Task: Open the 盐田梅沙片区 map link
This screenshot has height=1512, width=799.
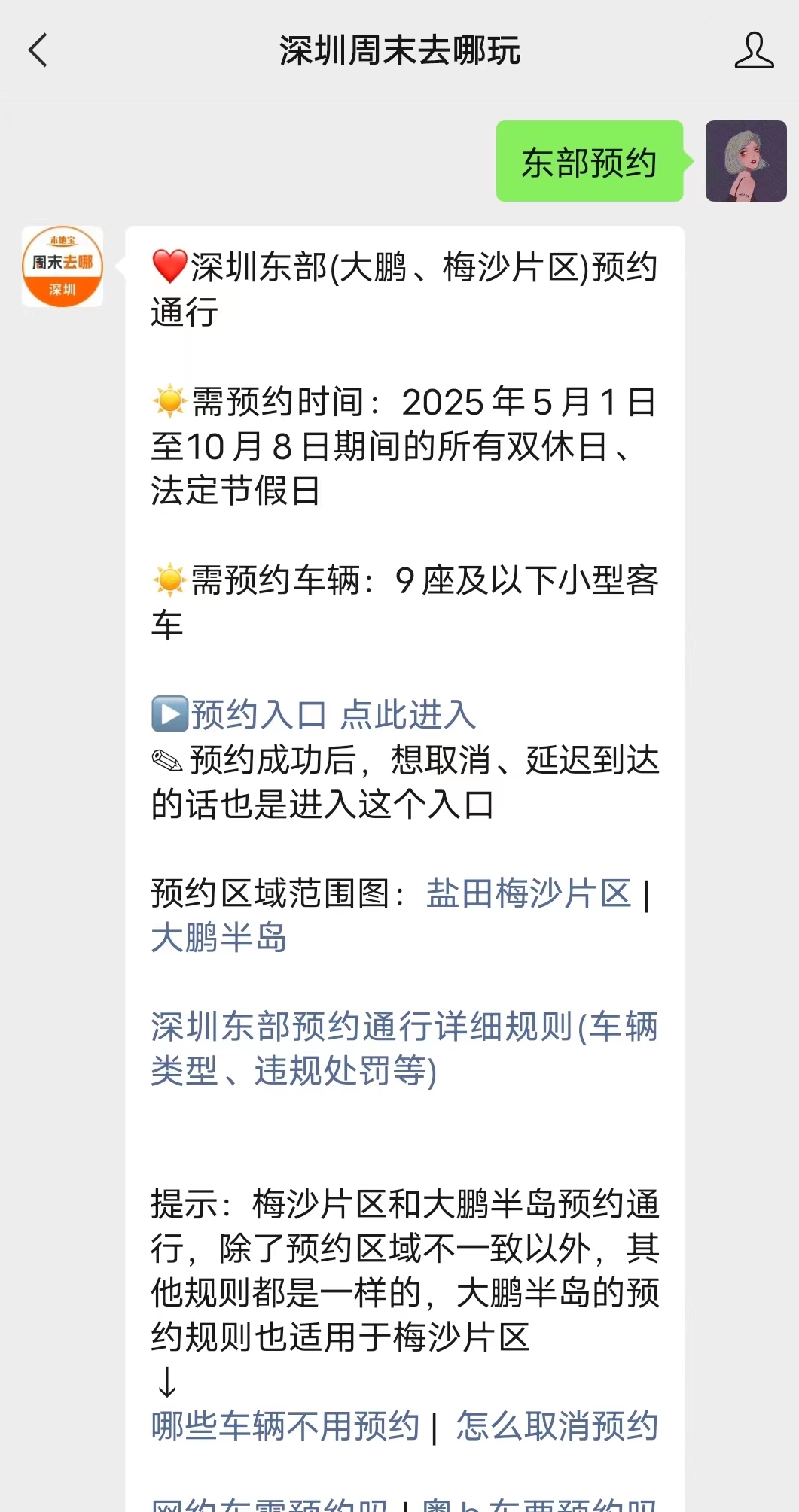Action: coord(529,894)
